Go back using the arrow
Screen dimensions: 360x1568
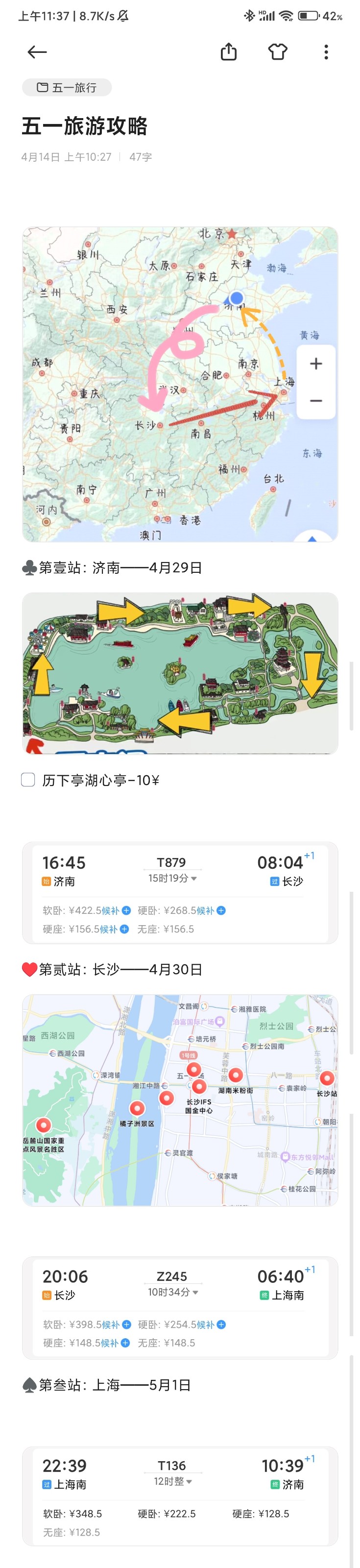(37, 52)
